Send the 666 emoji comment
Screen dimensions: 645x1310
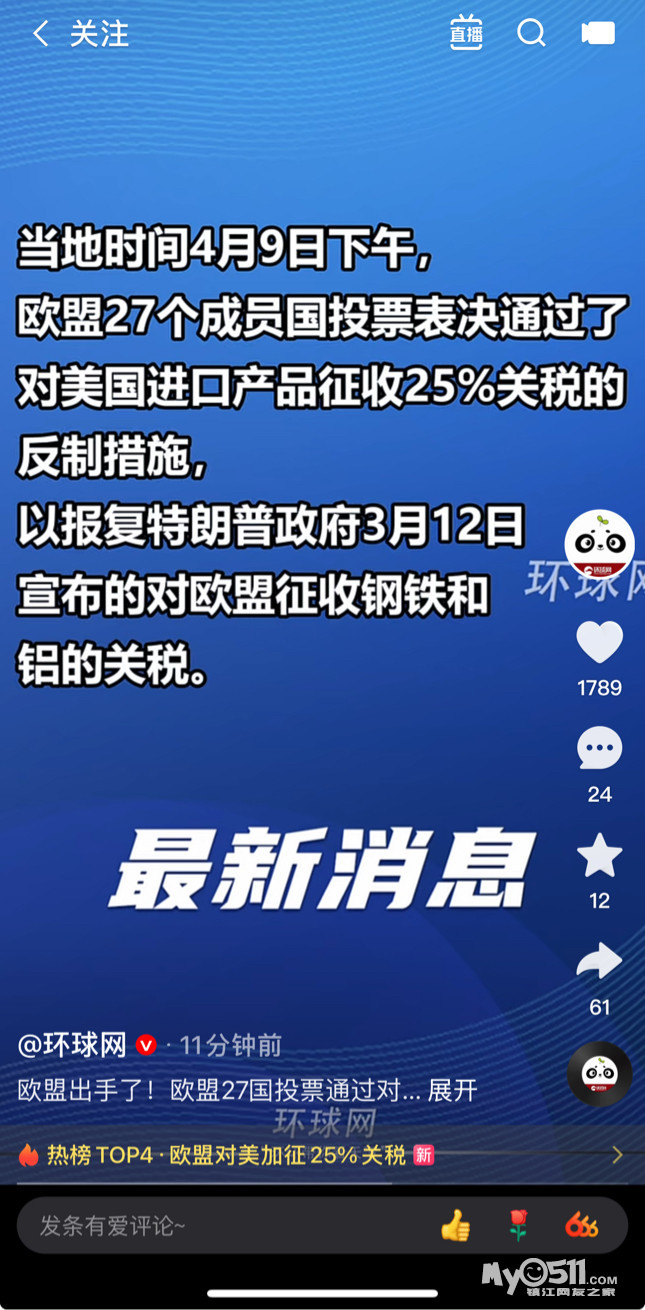(581, 1225)
